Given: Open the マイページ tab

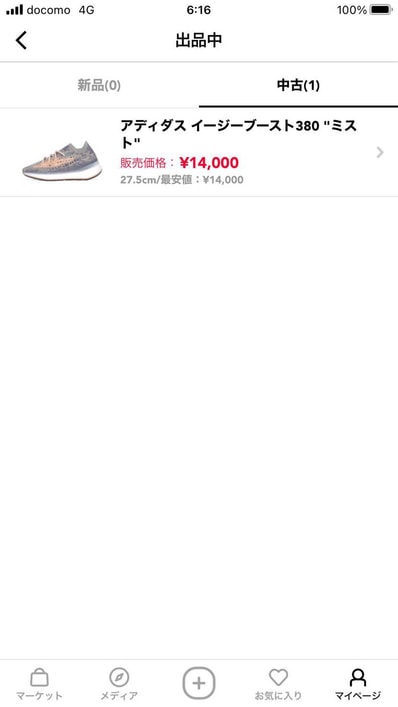Looking at the screenshot, I should [358, 684].
